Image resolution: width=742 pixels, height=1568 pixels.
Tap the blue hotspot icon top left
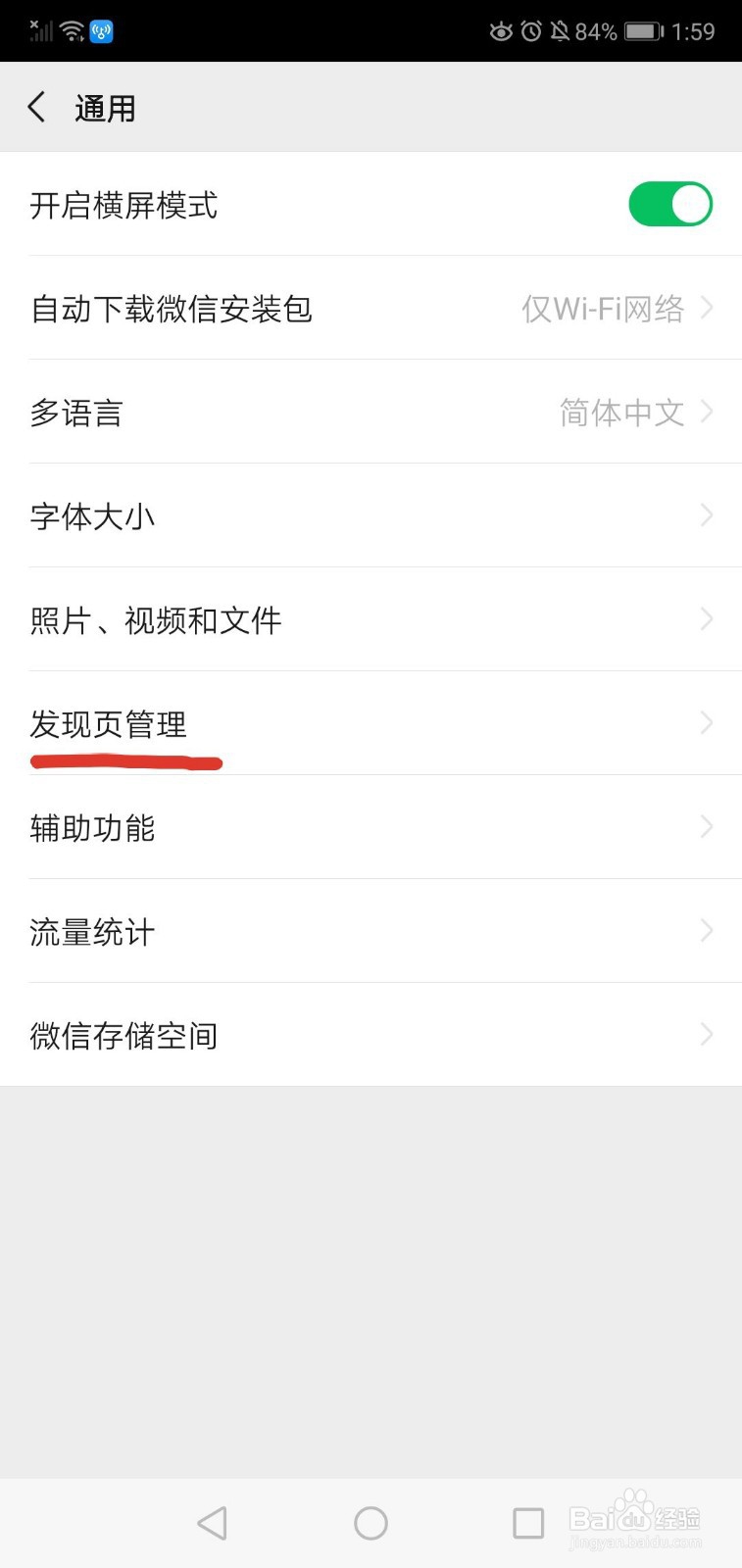click(102, 30)
